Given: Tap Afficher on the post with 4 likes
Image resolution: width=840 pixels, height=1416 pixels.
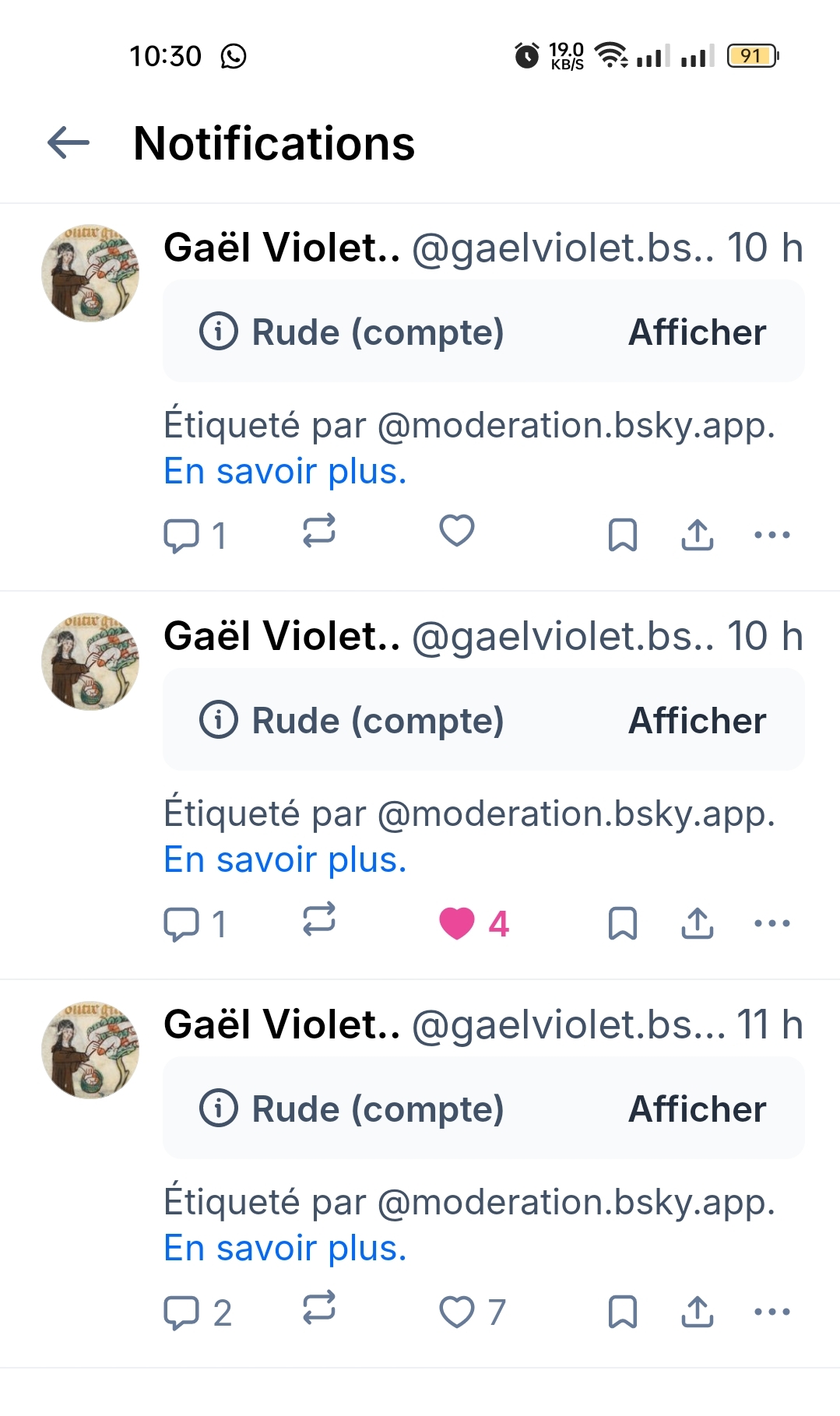Looking at the screenshot, I should pos(697,721).
